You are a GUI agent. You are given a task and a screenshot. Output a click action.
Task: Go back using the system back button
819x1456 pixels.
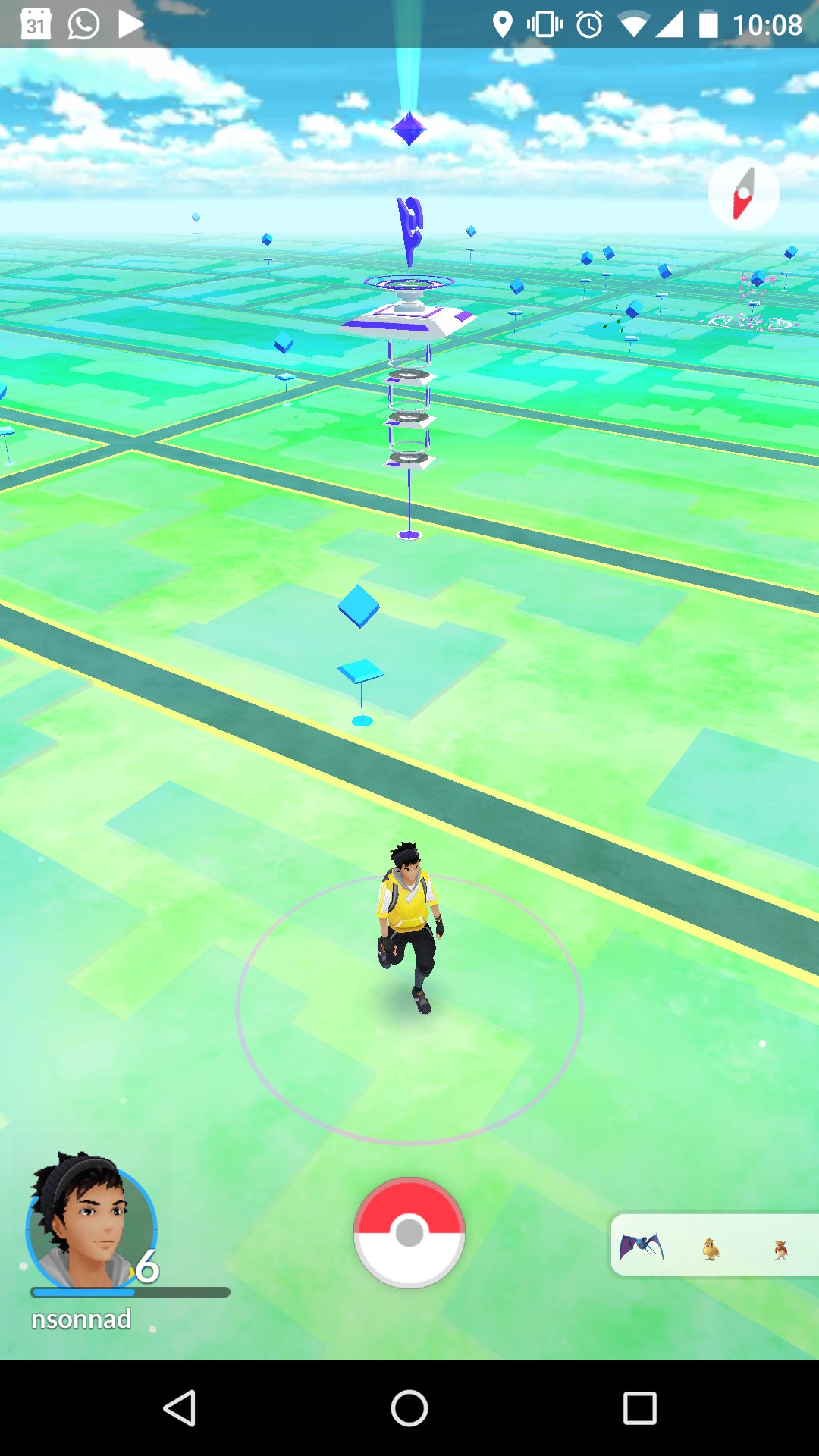[180, 1408]
